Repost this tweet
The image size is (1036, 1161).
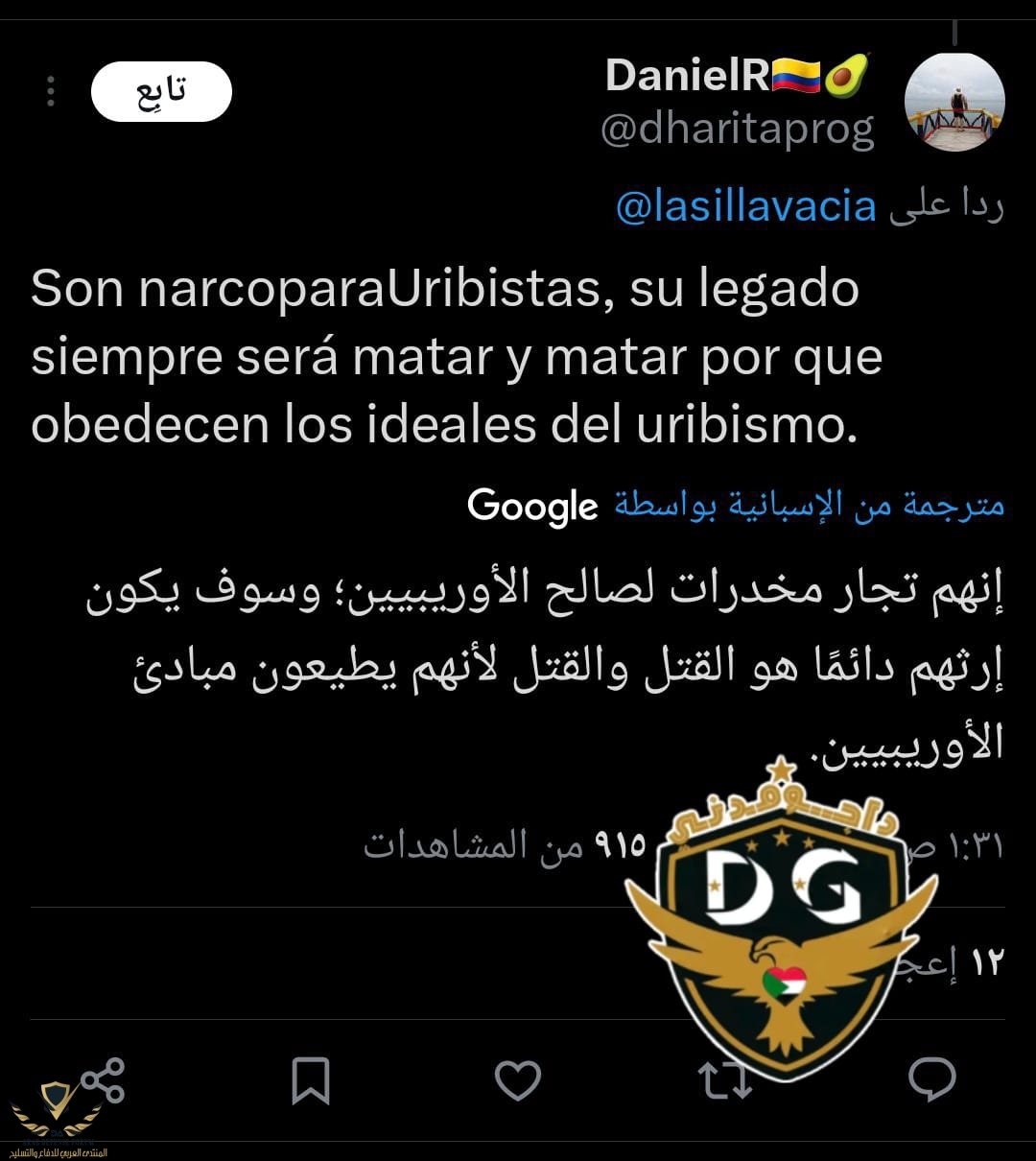(724, 1078)
